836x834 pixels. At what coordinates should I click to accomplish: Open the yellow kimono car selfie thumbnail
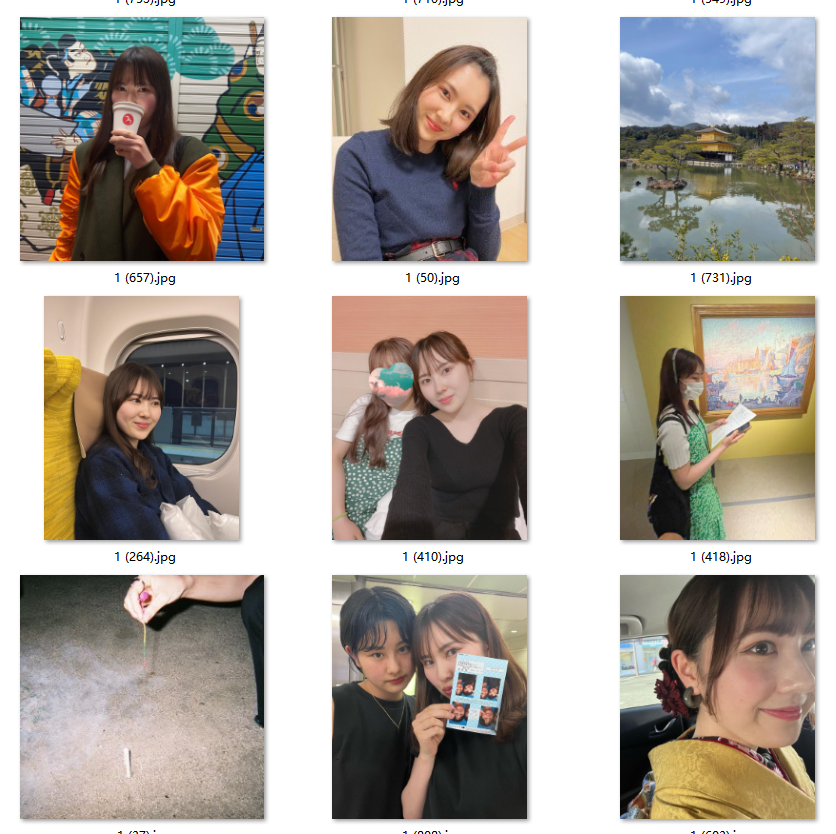point(717,697)
